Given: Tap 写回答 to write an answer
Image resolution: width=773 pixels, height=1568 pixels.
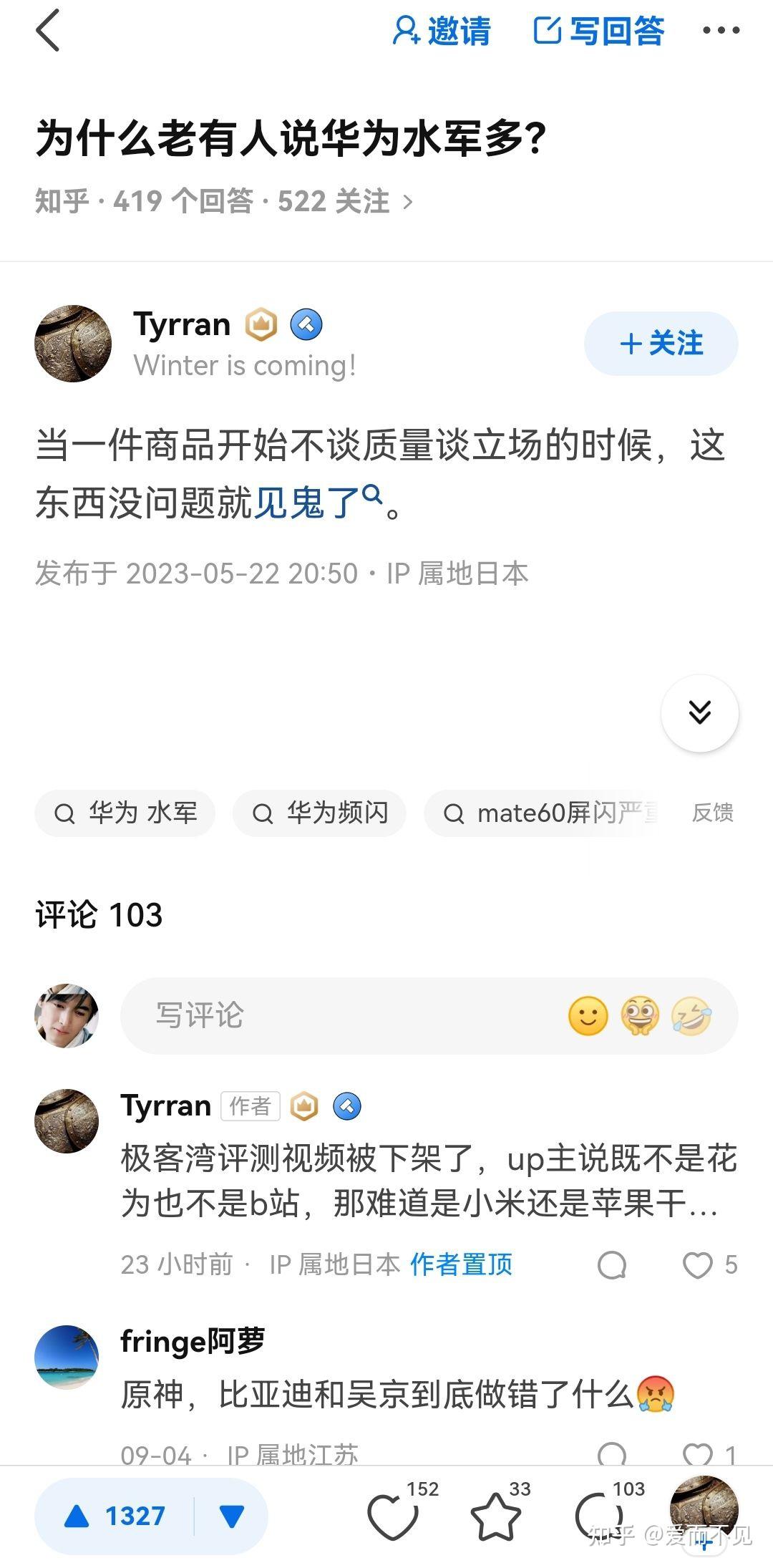Looking at the screenshot, I should [x=599, y=32].
